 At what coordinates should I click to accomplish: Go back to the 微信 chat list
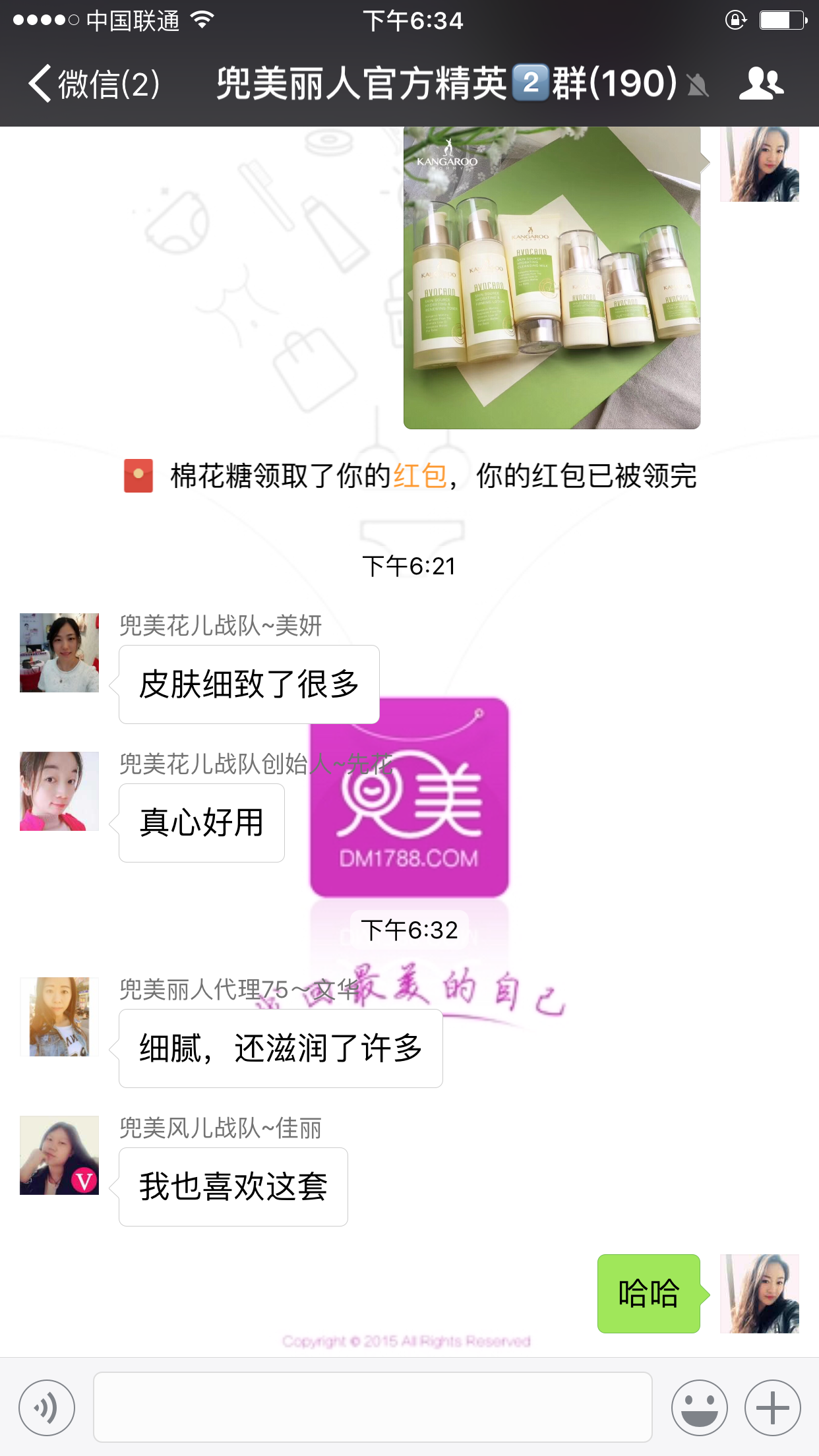tap(92, 84)
